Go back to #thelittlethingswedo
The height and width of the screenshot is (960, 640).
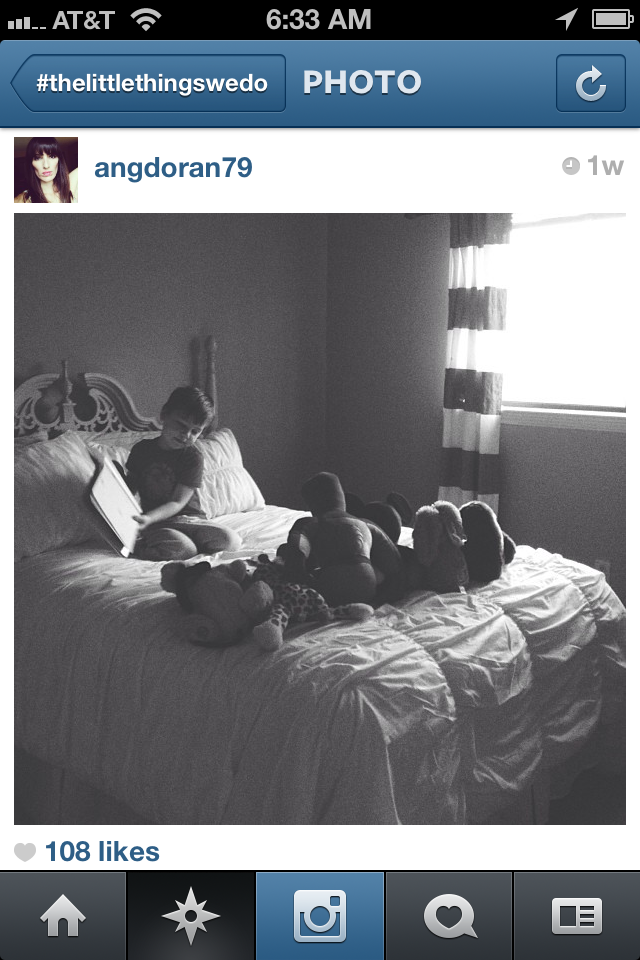click(x=148, y=83)
